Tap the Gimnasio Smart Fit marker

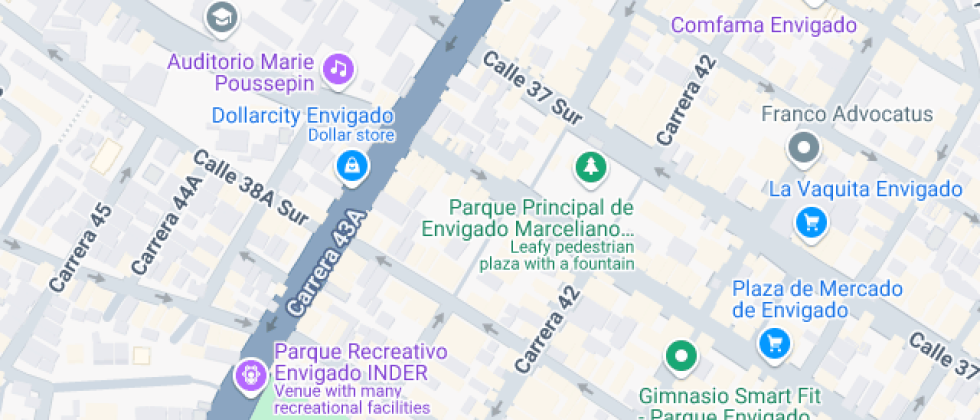click(x=682, y=355)
